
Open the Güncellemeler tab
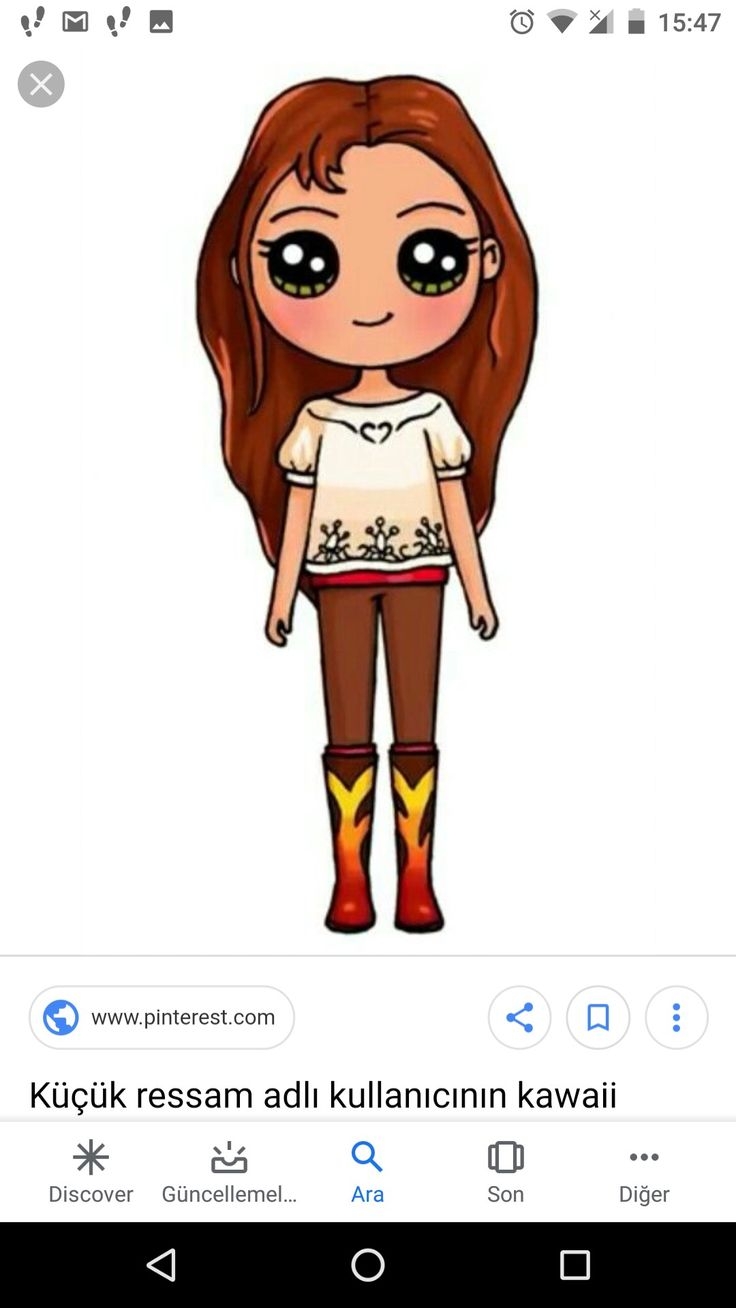coord(229,1172)
